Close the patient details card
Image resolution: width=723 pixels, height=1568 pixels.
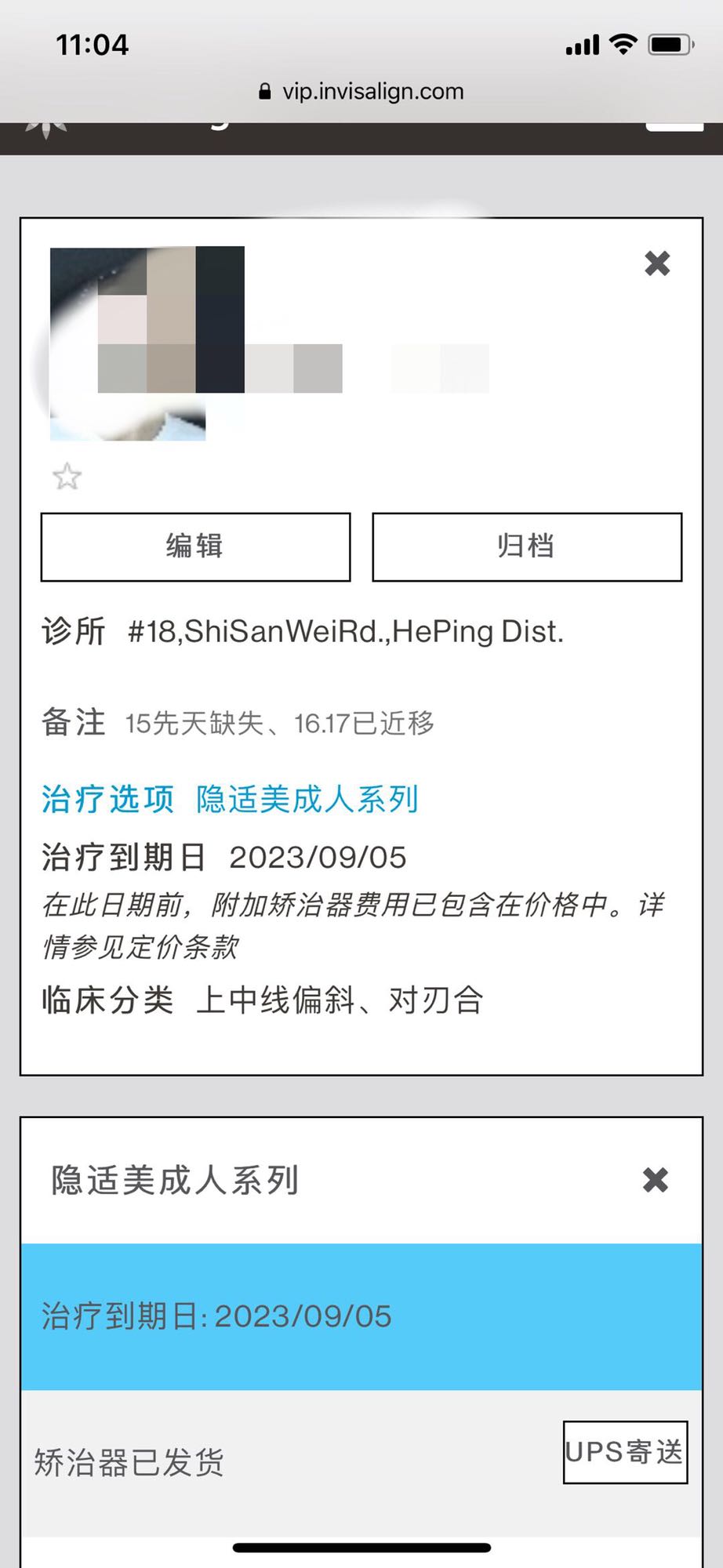tap(657, 263)
